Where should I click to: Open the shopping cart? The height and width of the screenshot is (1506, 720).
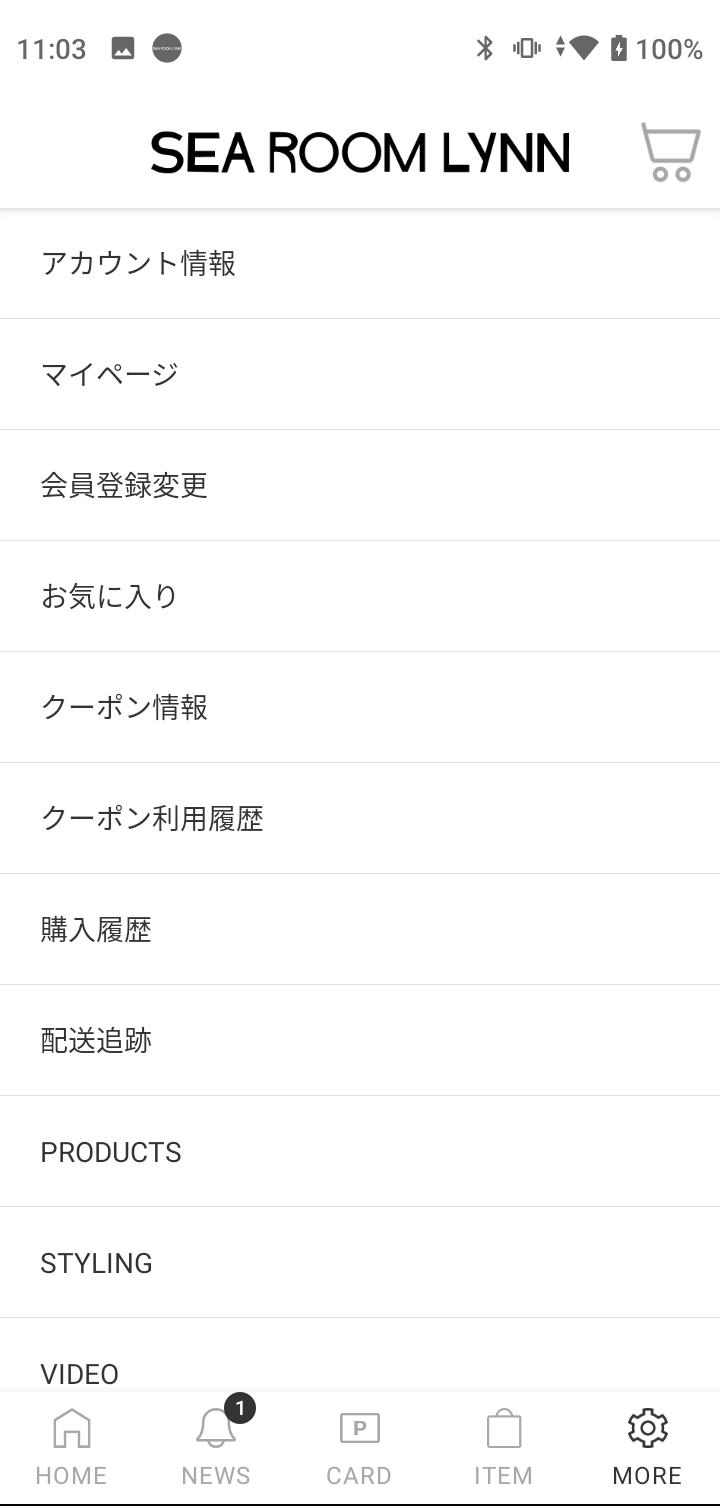pos(670,152)
